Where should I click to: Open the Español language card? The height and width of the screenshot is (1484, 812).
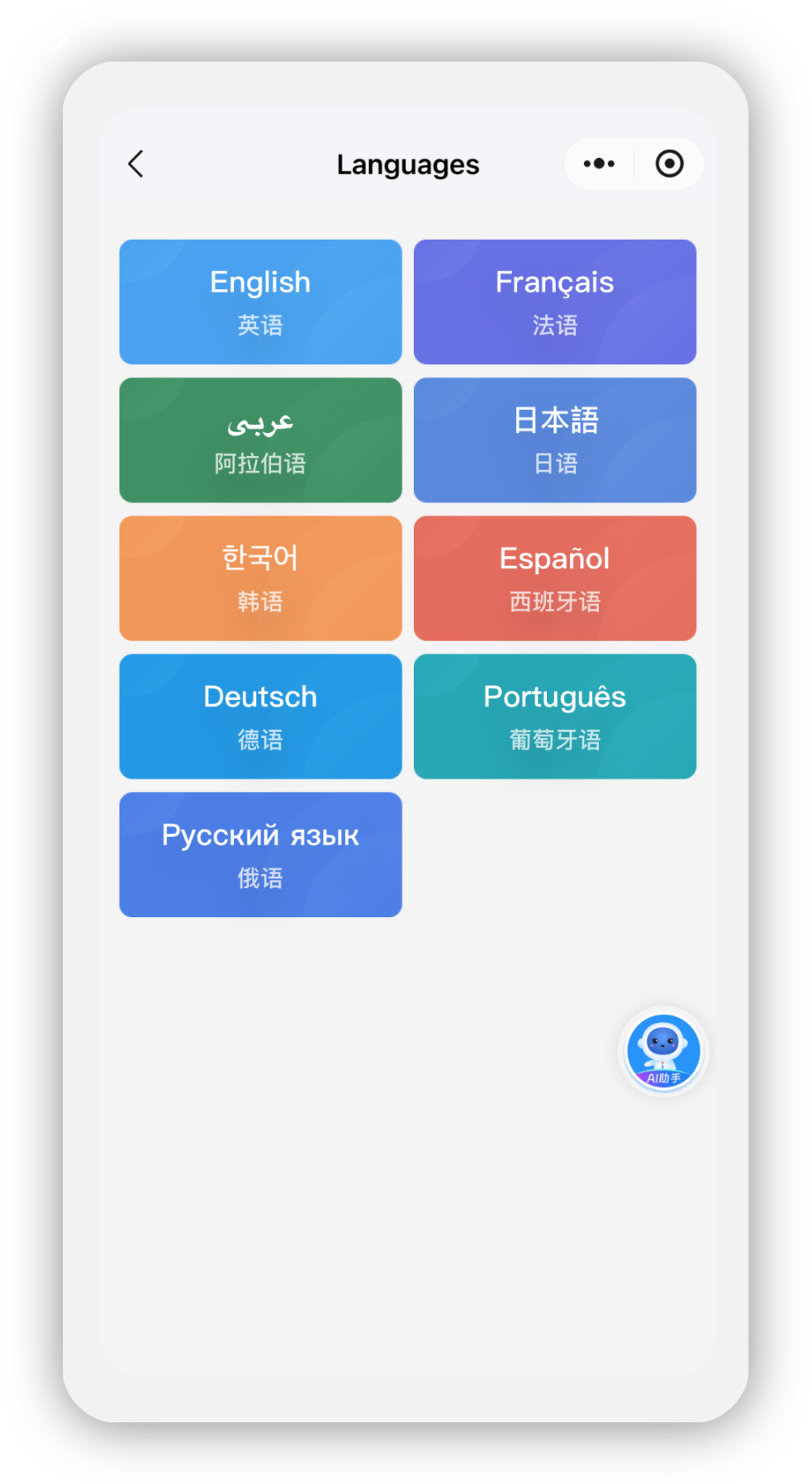(x=554, y=578)
